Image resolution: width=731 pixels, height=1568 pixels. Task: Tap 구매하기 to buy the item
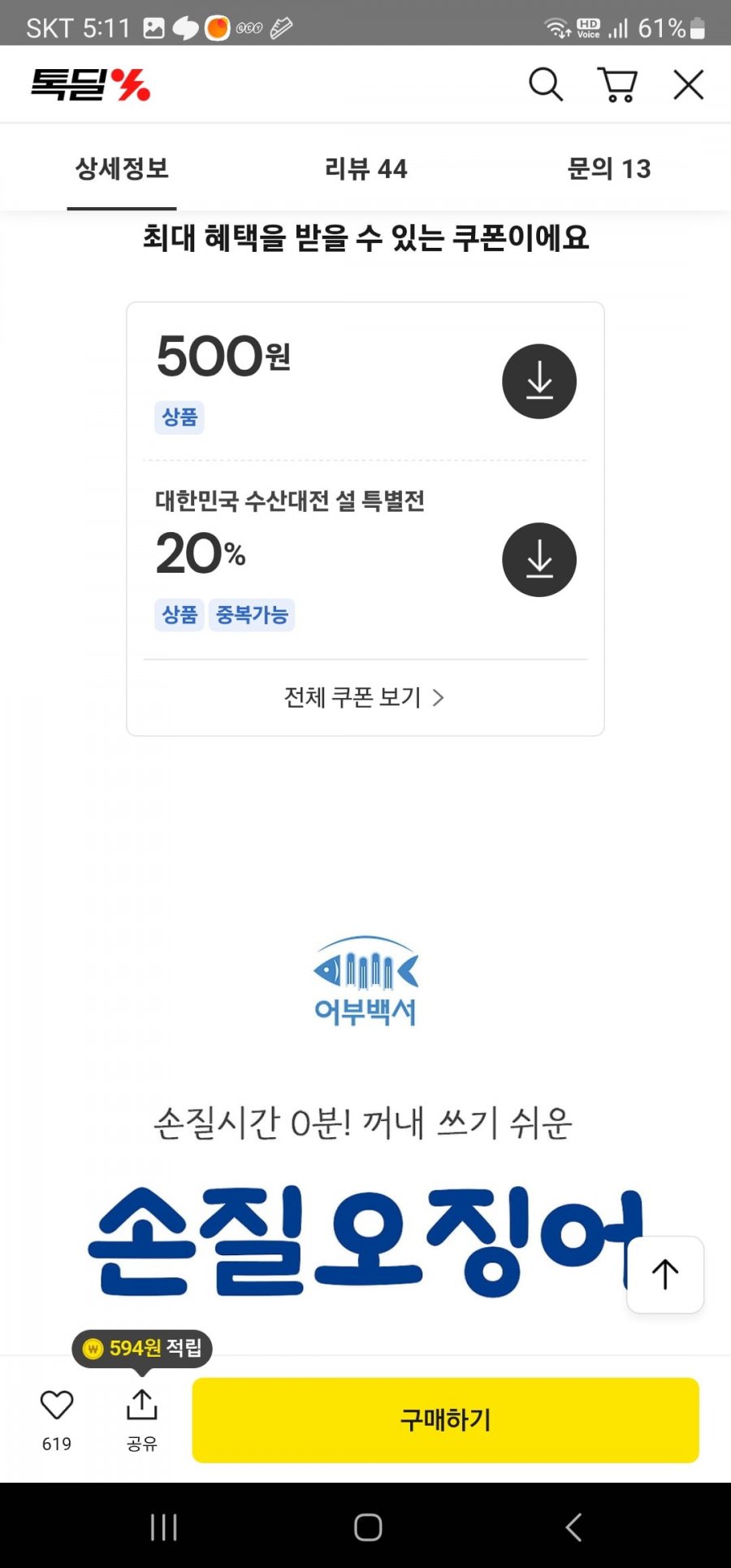tap(445, 1420)
